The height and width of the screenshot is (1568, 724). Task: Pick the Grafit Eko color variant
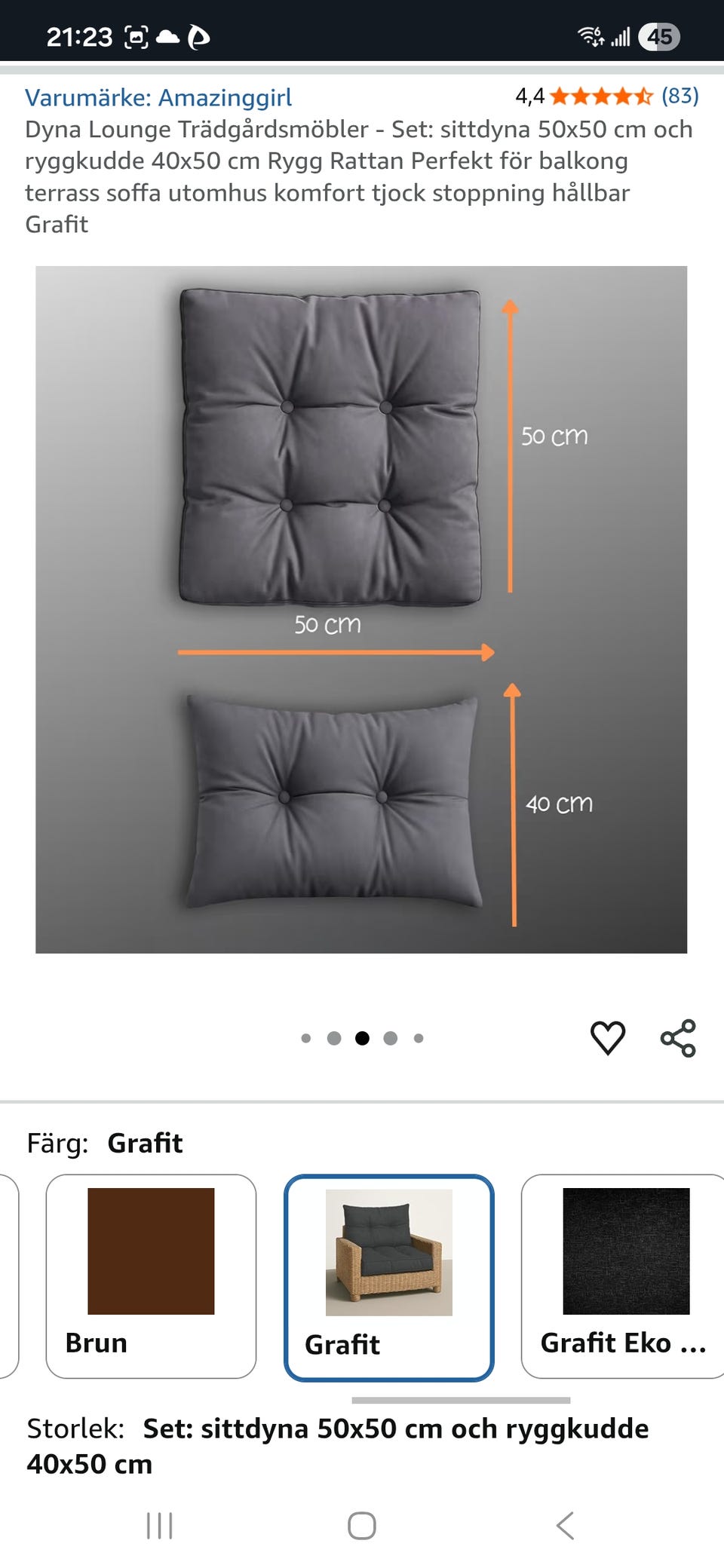pyautogui.click(x=624, y=1276)
